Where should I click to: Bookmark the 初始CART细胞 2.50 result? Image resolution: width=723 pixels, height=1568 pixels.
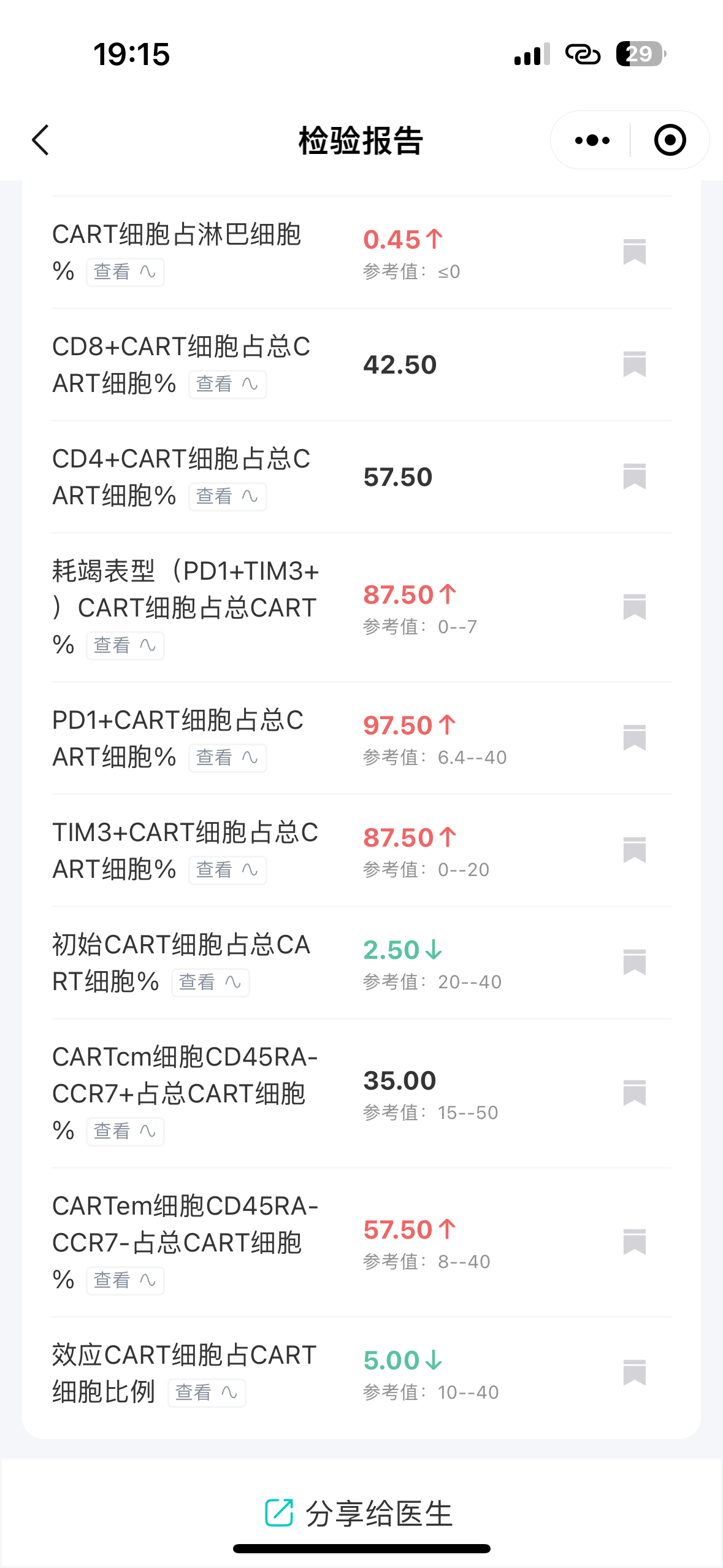point(635,963)
